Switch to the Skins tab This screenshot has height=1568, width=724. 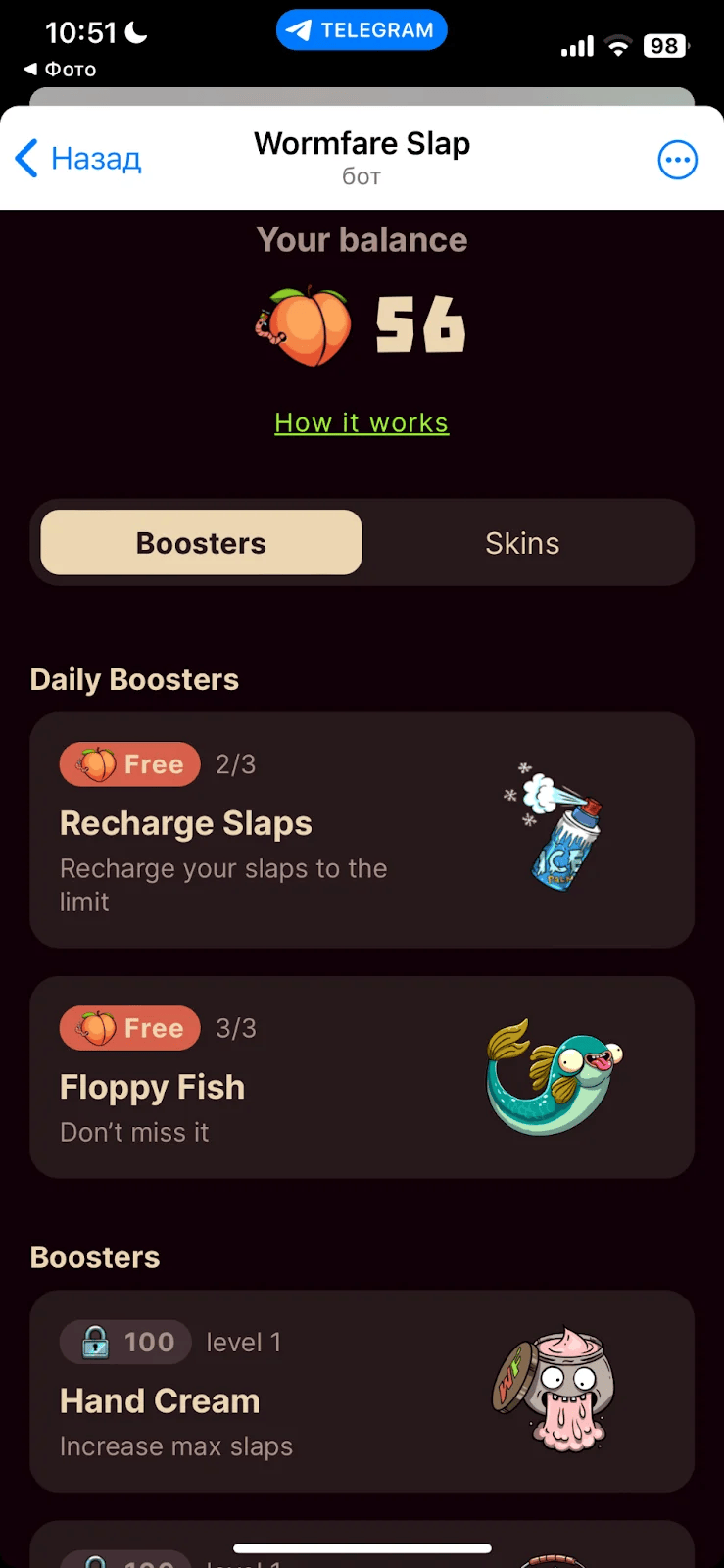coord(522,543)
